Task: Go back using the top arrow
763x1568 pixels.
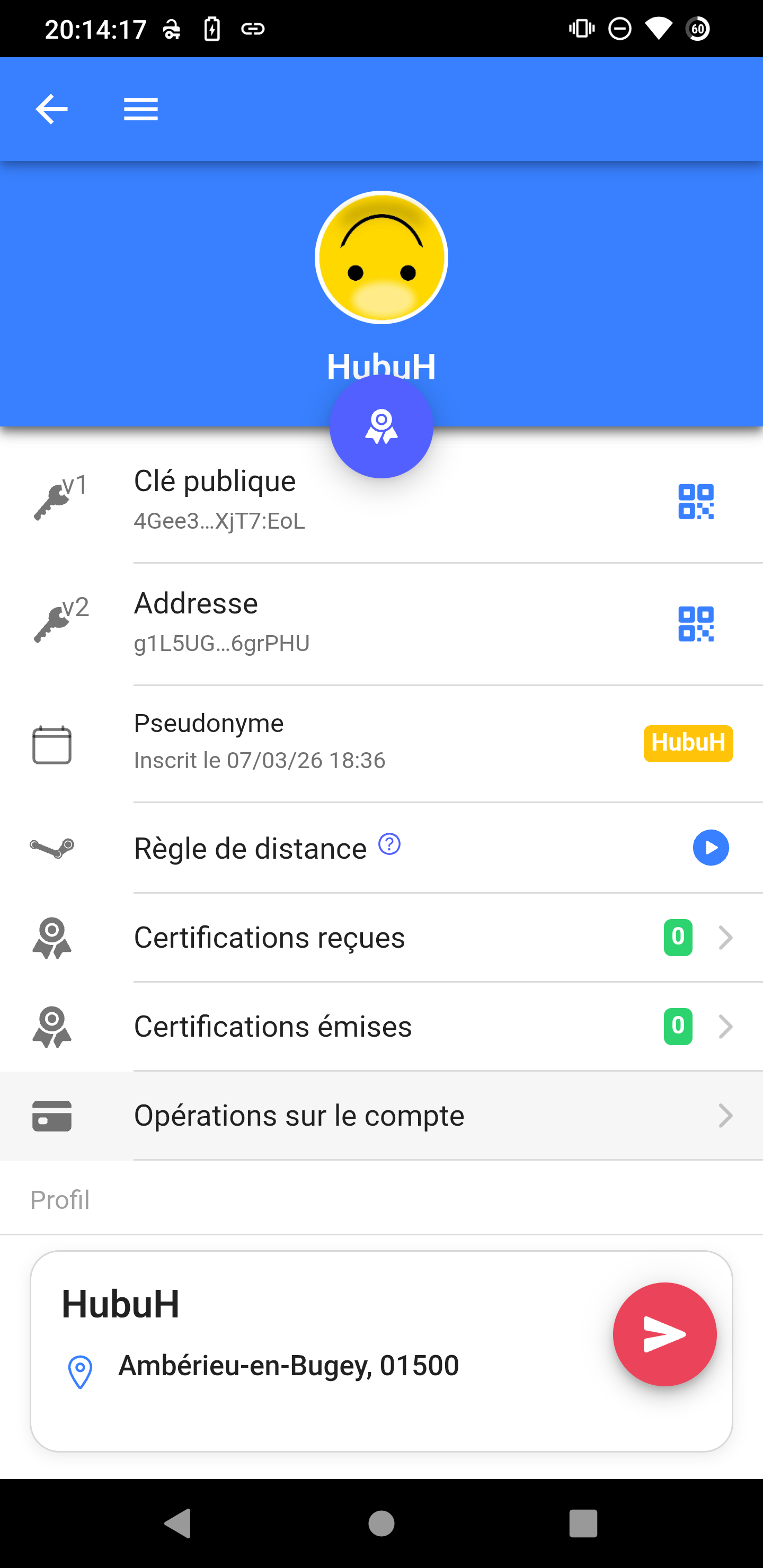Action: tap(52, 110)
